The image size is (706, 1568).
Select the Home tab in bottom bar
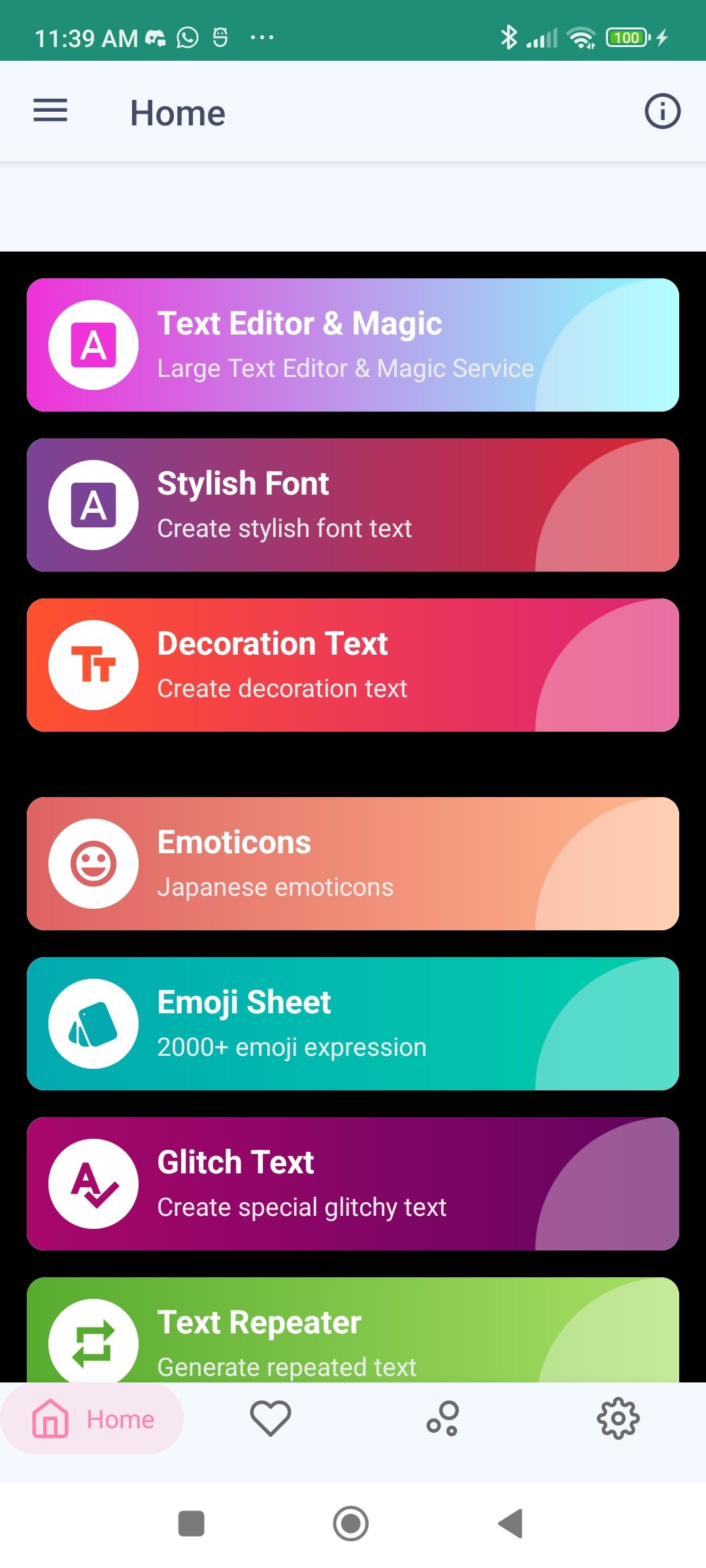tap(92, 1419)
